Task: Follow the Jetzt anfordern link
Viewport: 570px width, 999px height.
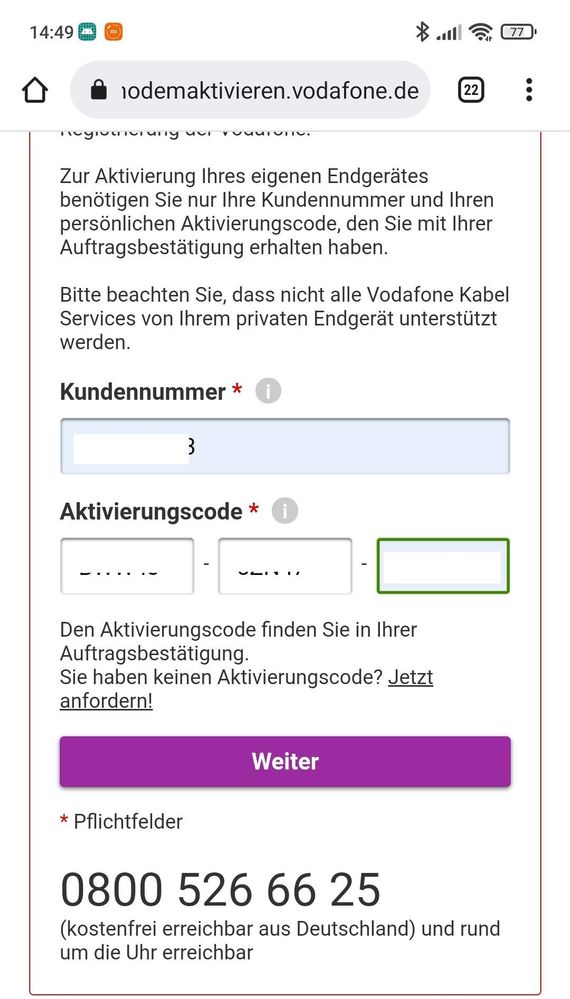Action: [x=246, y=689]
